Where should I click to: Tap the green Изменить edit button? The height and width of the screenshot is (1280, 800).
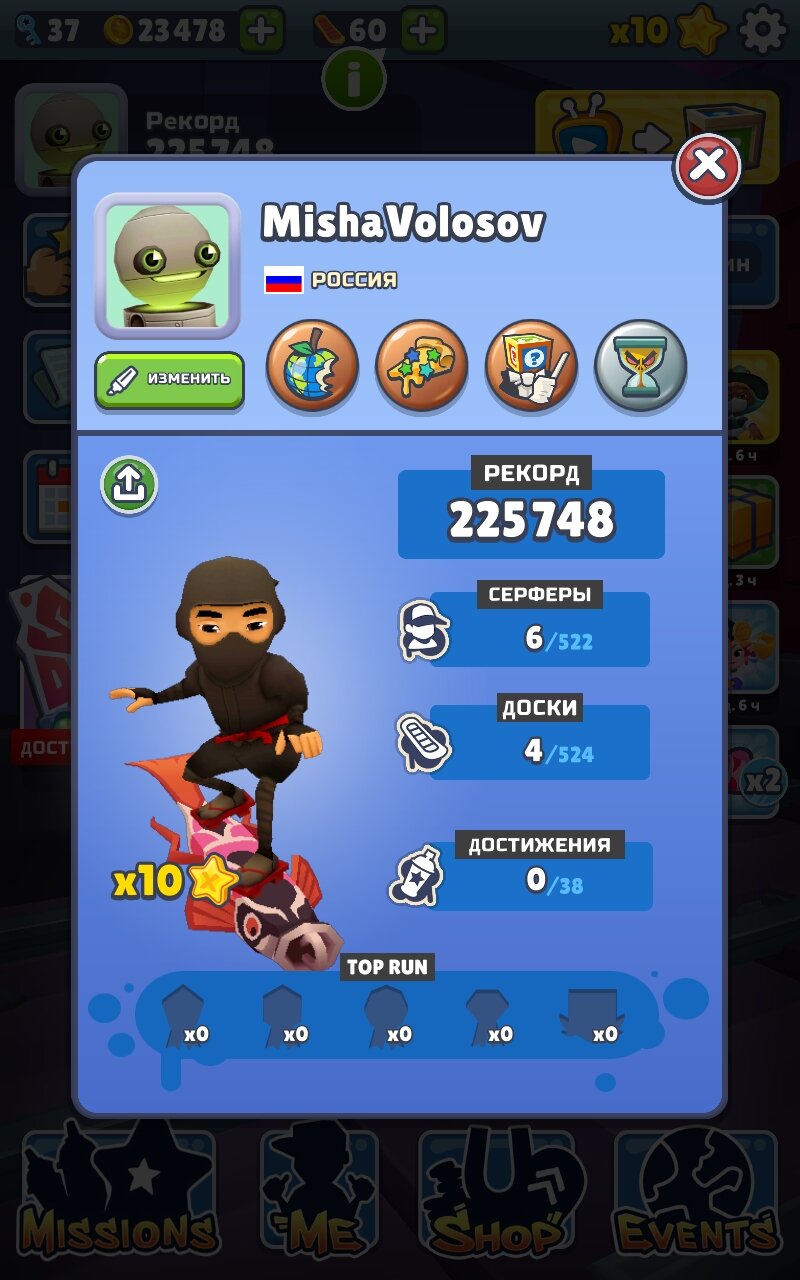pos(169,379)
